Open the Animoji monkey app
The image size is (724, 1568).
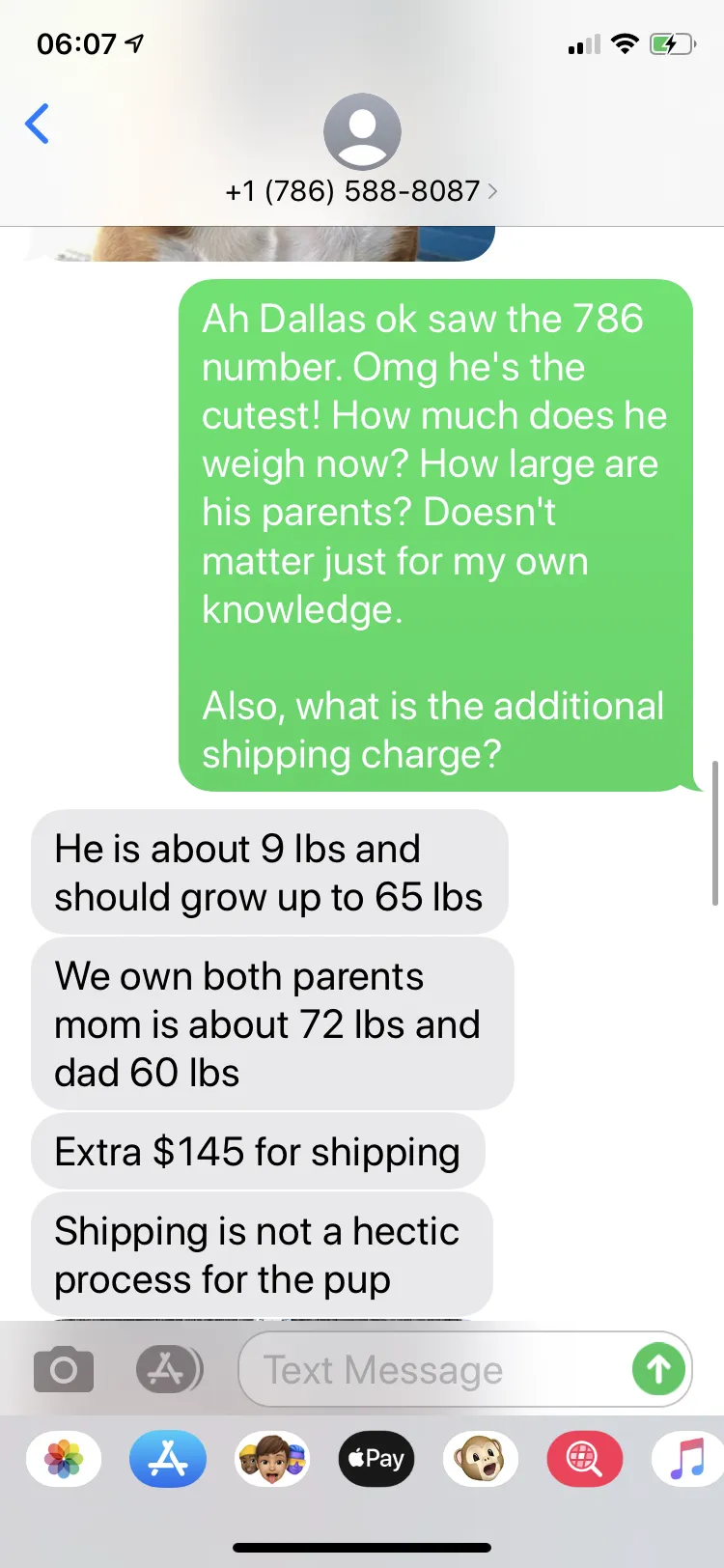click(x=481, y=1458)
